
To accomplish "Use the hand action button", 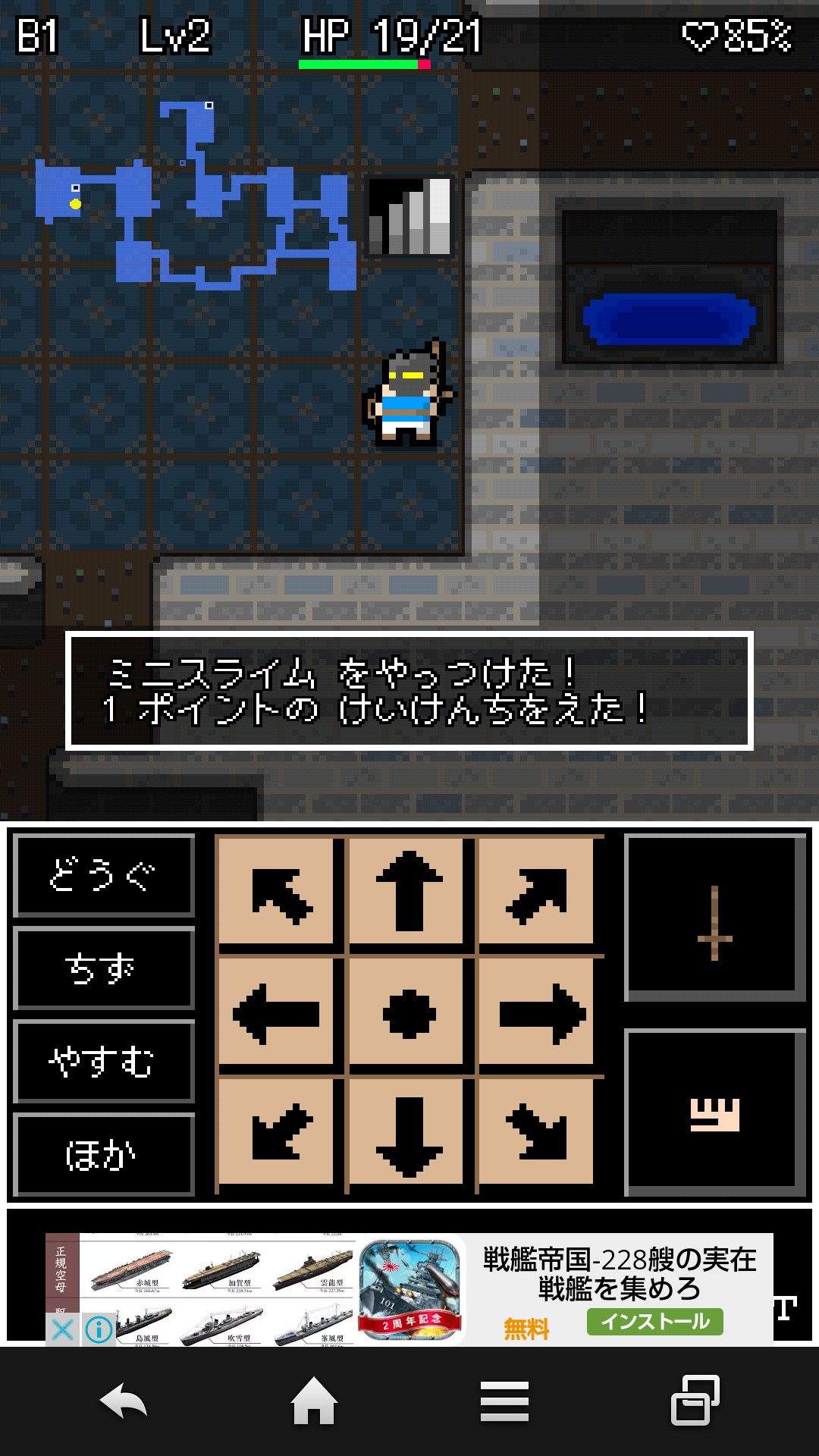I will (714, 1113).
